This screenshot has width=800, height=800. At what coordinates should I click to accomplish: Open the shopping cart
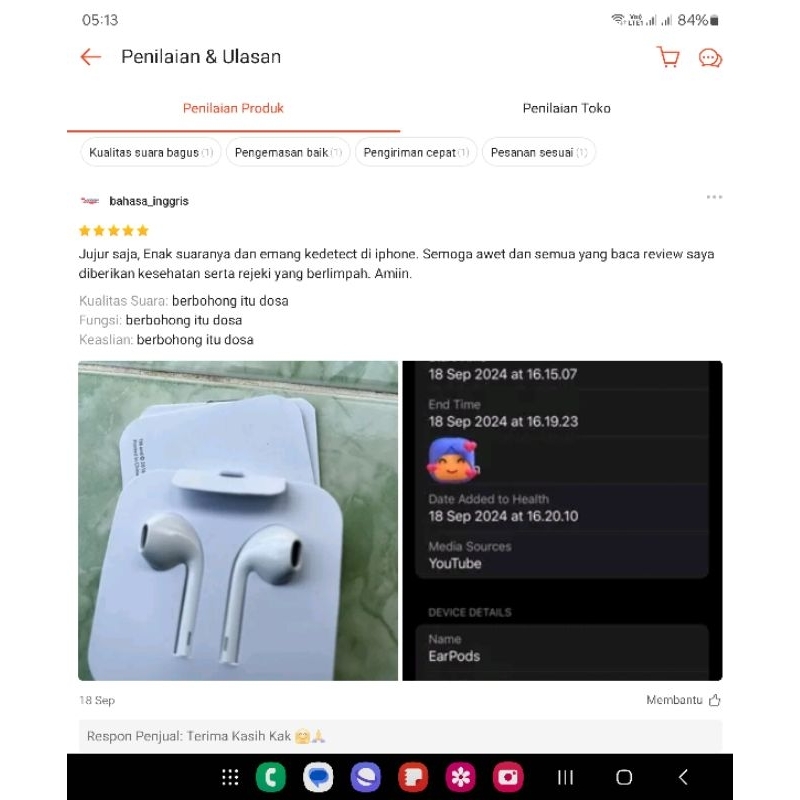point(668,57)
